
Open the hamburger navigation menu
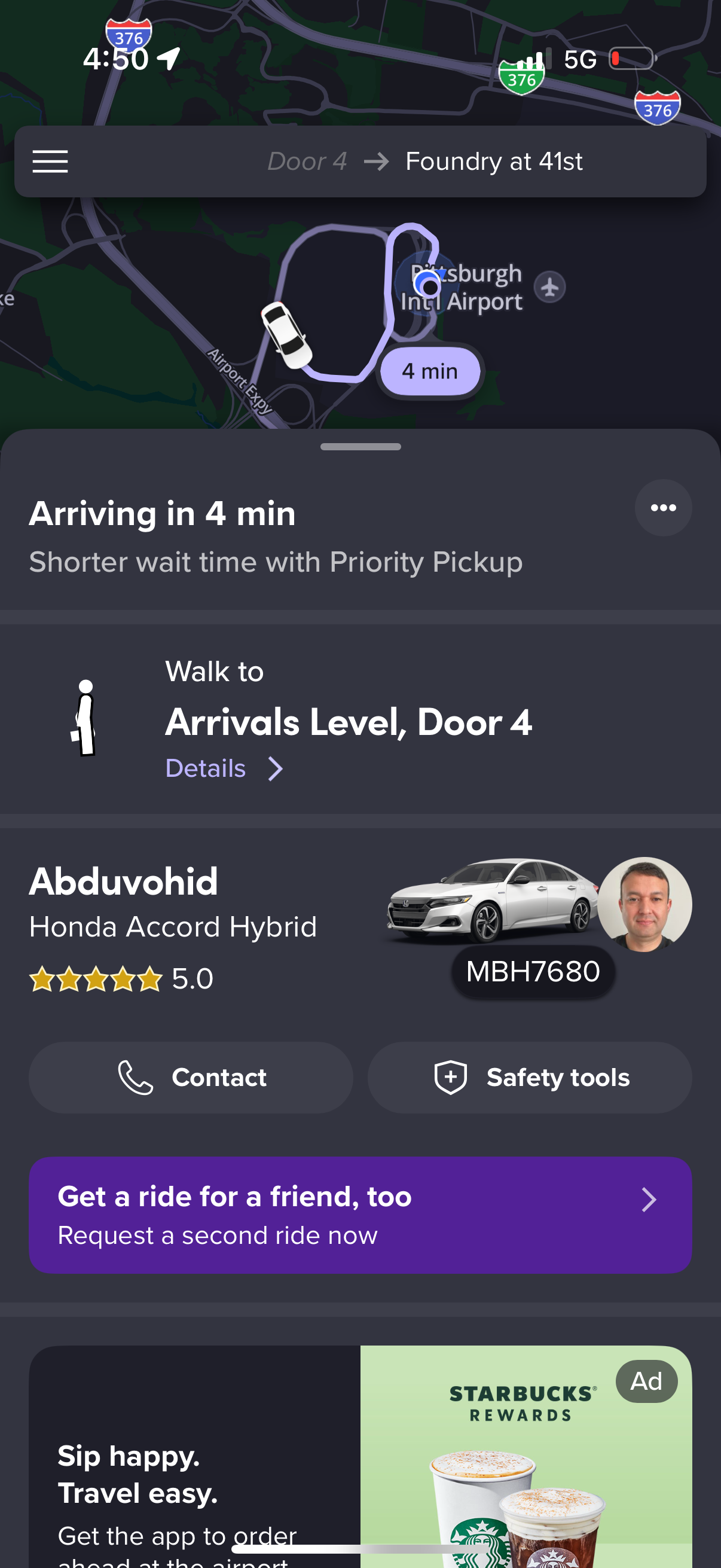tap(50, 161)
